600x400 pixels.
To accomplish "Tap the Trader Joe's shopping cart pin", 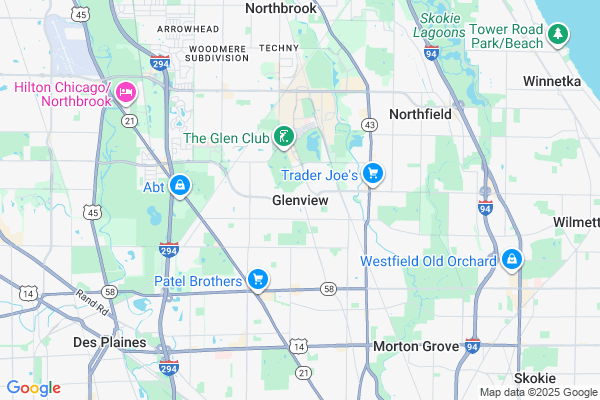I will pyautogui.click(x=372, y=174).
